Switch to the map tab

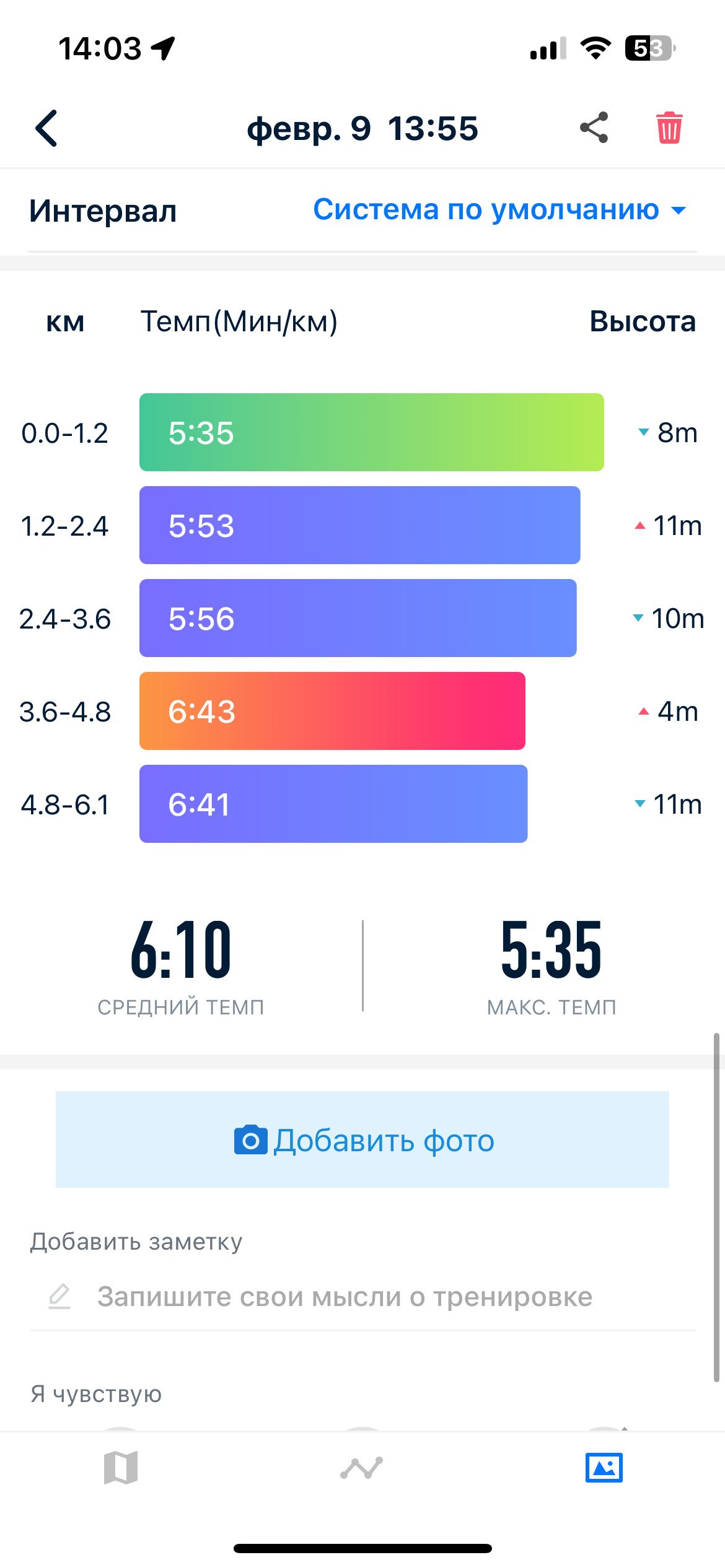pyautogui.click(x=121, y=1467)
